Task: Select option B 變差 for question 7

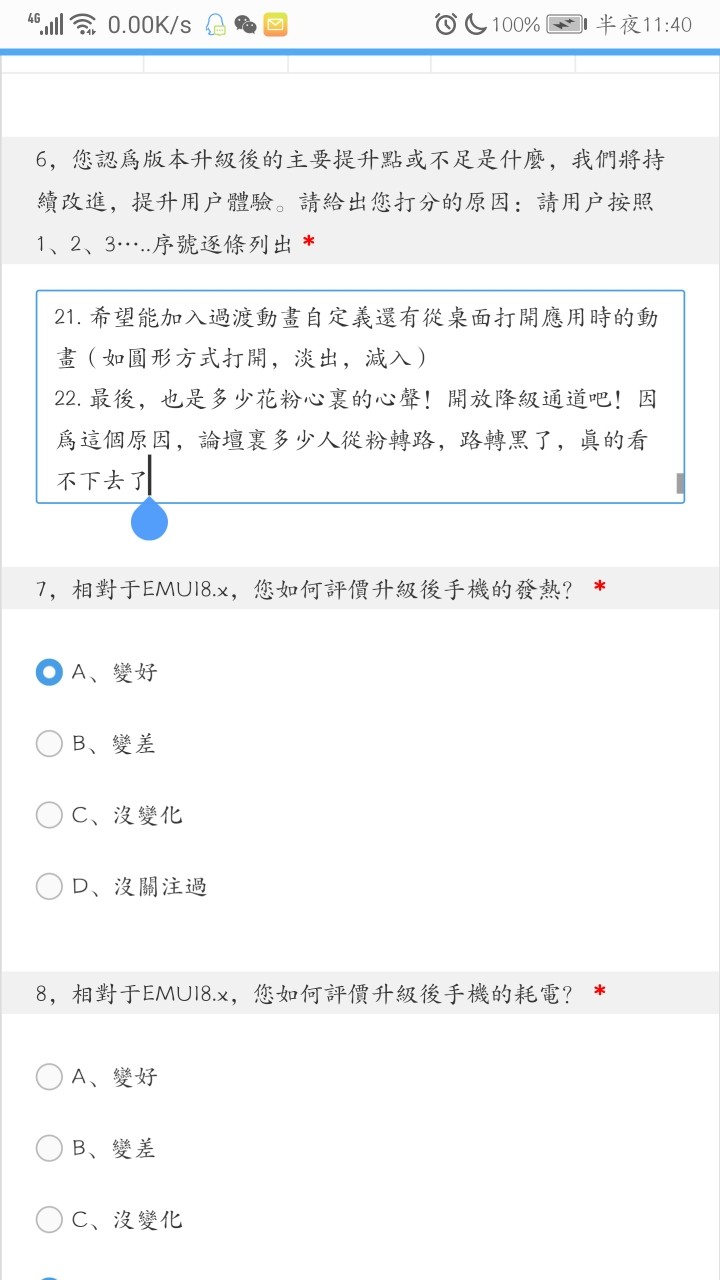Action: (x=48, y=743)
